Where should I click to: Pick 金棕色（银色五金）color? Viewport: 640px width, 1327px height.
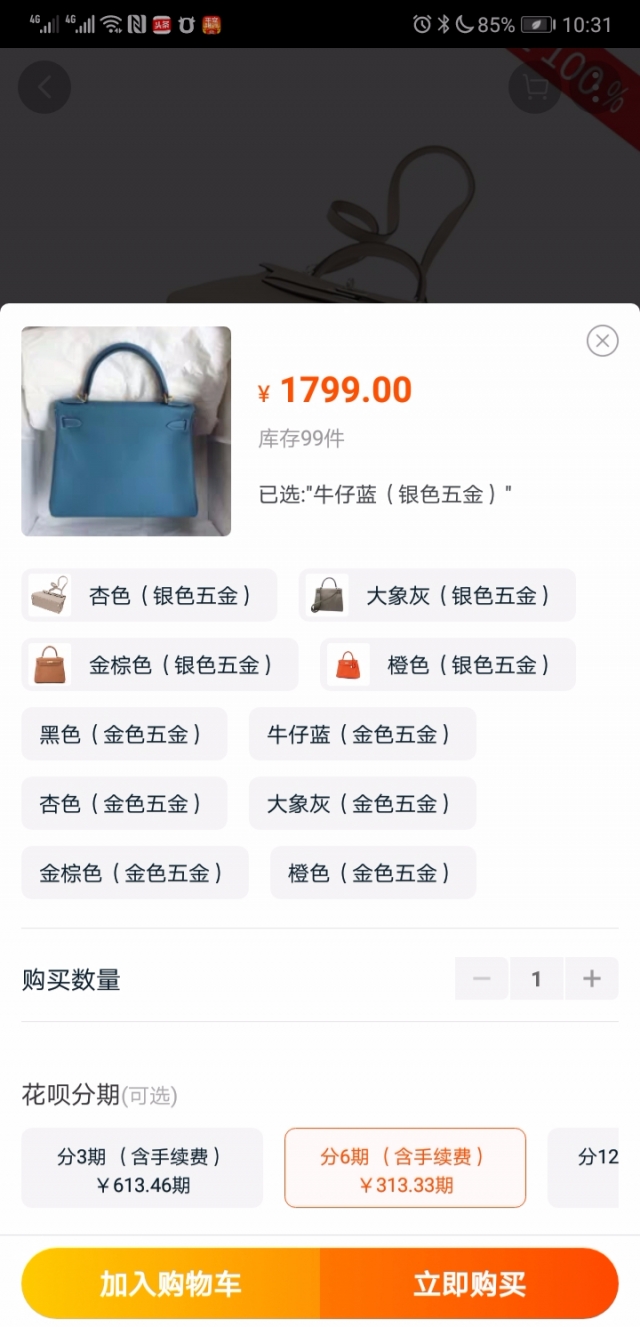[160, 665]
